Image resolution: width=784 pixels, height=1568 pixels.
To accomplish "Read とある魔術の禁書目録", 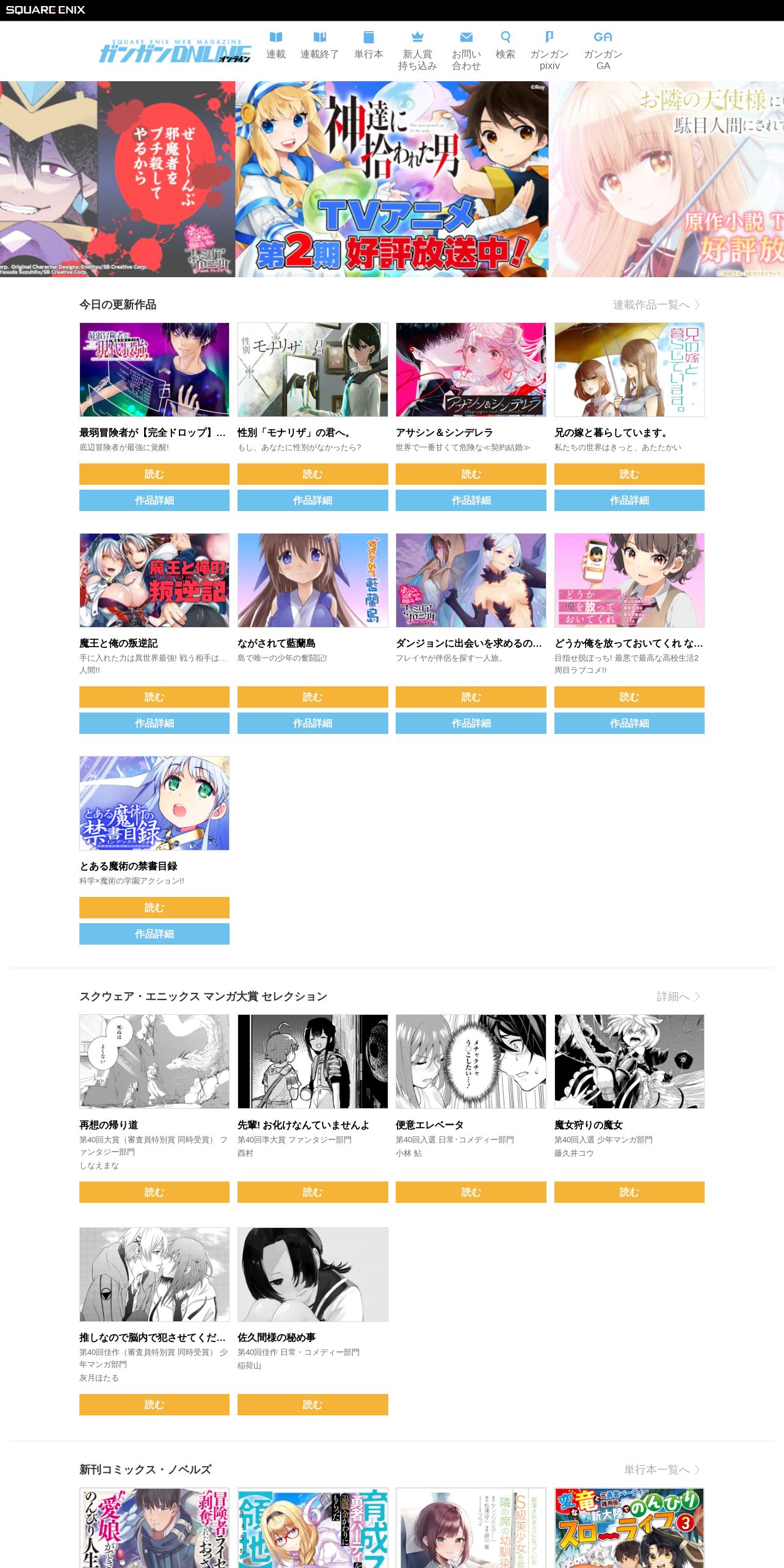I will point(154,907).
